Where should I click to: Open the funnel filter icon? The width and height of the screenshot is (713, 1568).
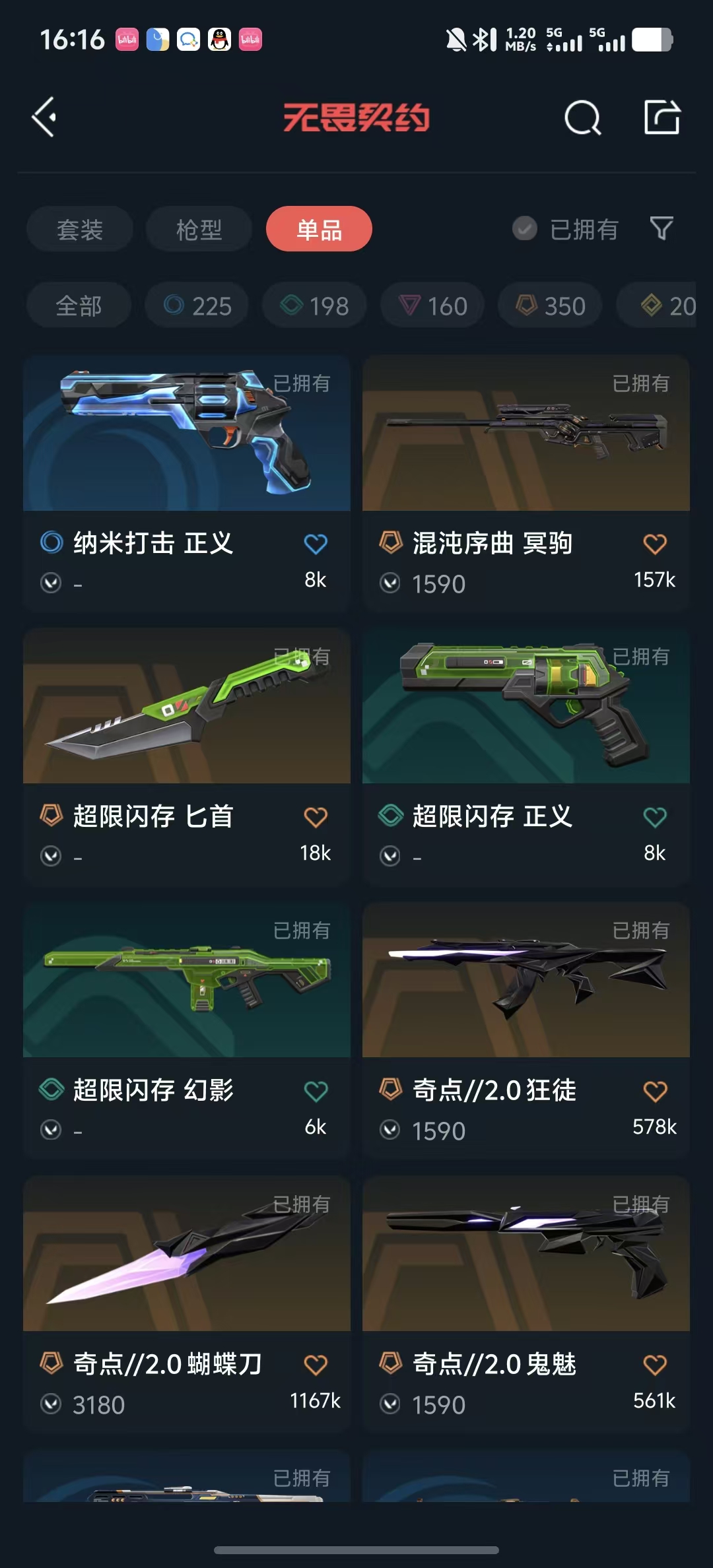pyautogui.click(x=661, y=229)
